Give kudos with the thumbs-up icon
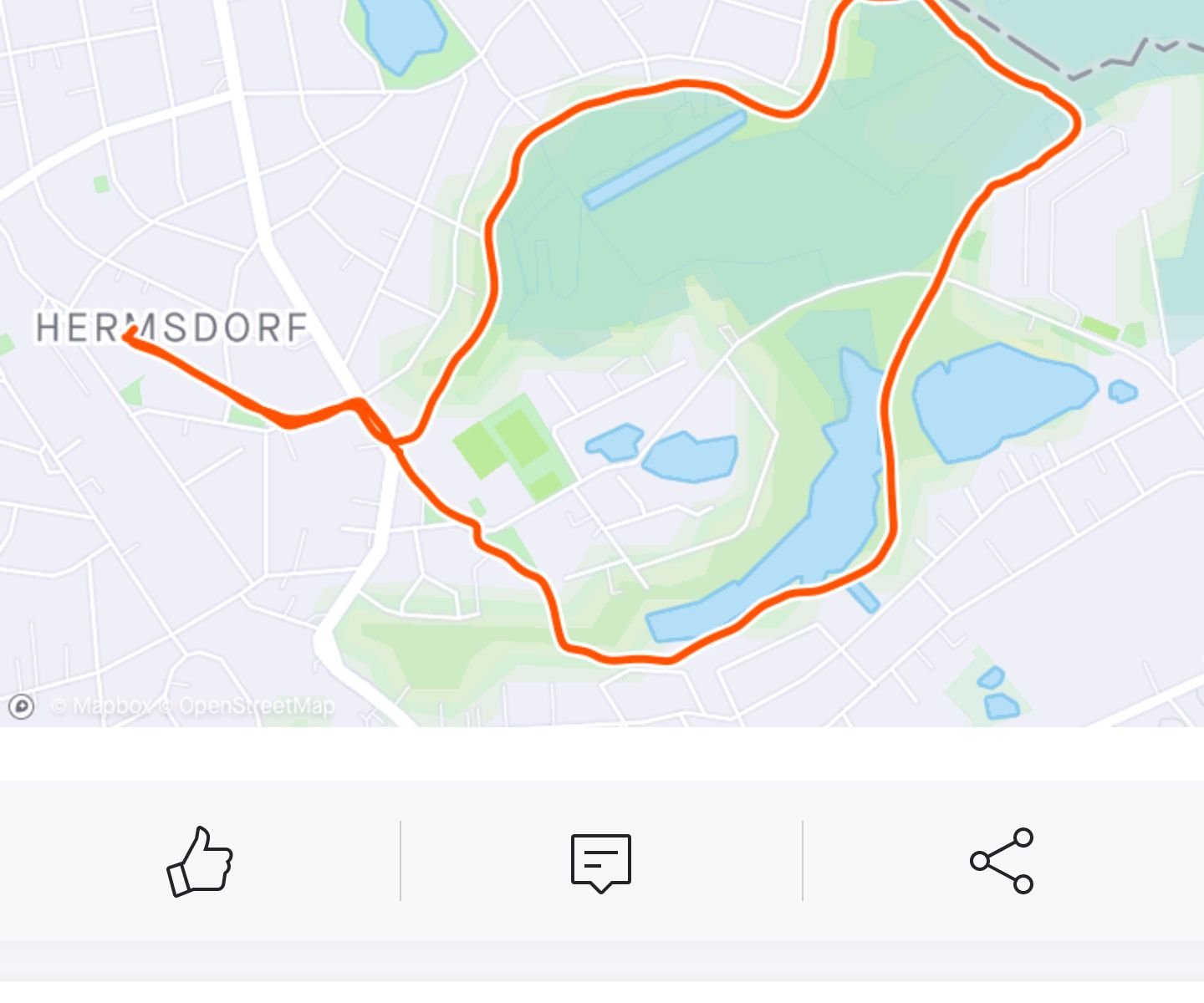This screenshot has width=1204, height=1003. coord(200,862)
